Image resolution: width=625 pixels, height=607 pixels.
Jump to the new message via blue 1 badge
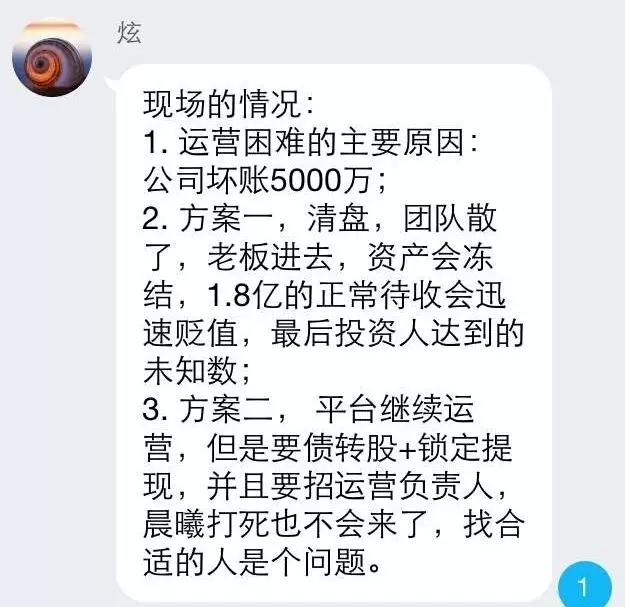click(x=584, y=583)
